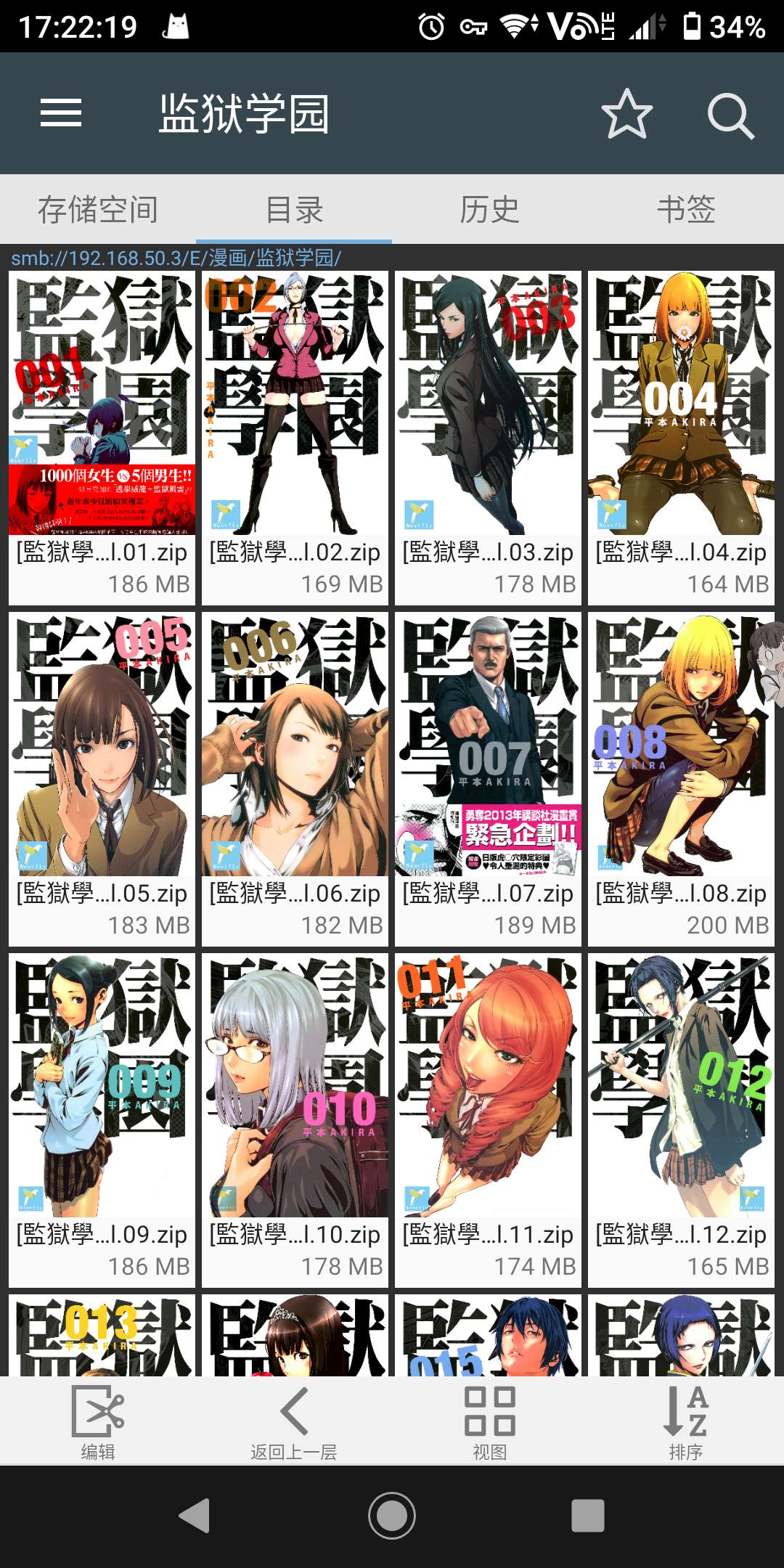Open volume 06.zip (182 MB)

click(295, 777)
